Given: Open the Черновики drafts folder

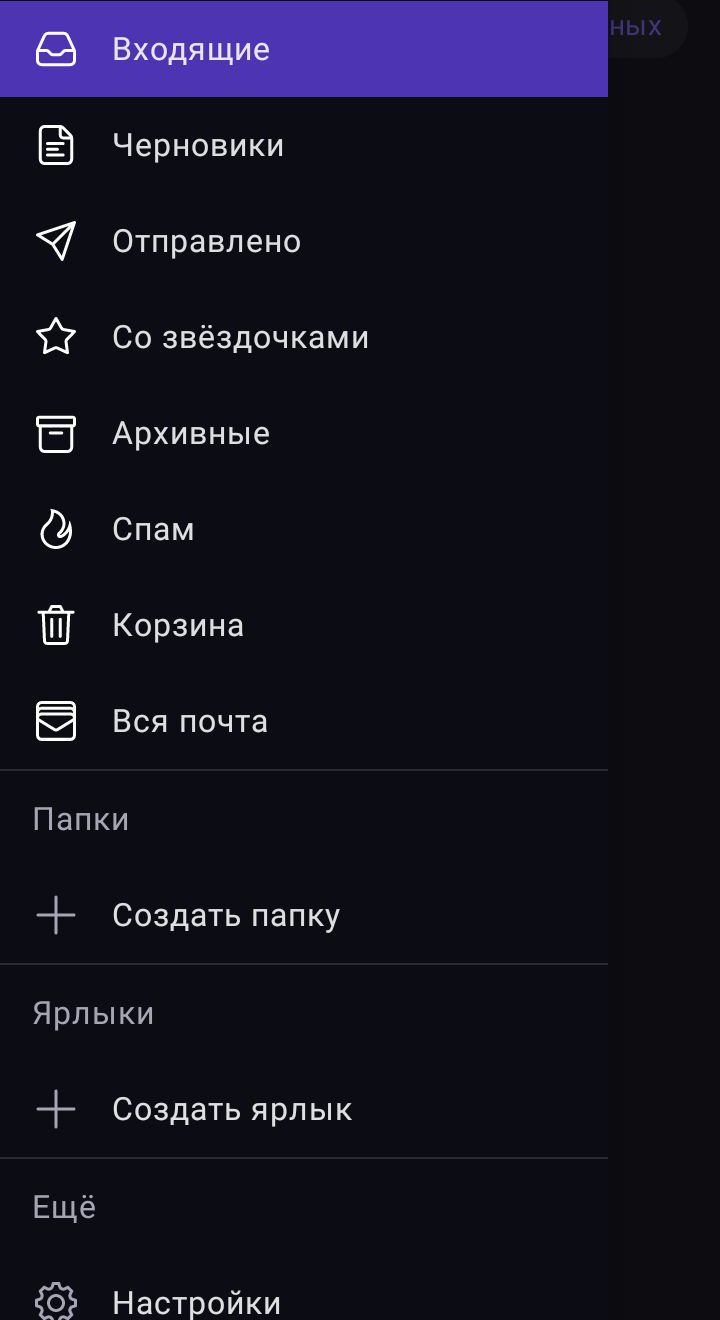Looking at the screenshot, I should tap(304, 145).
